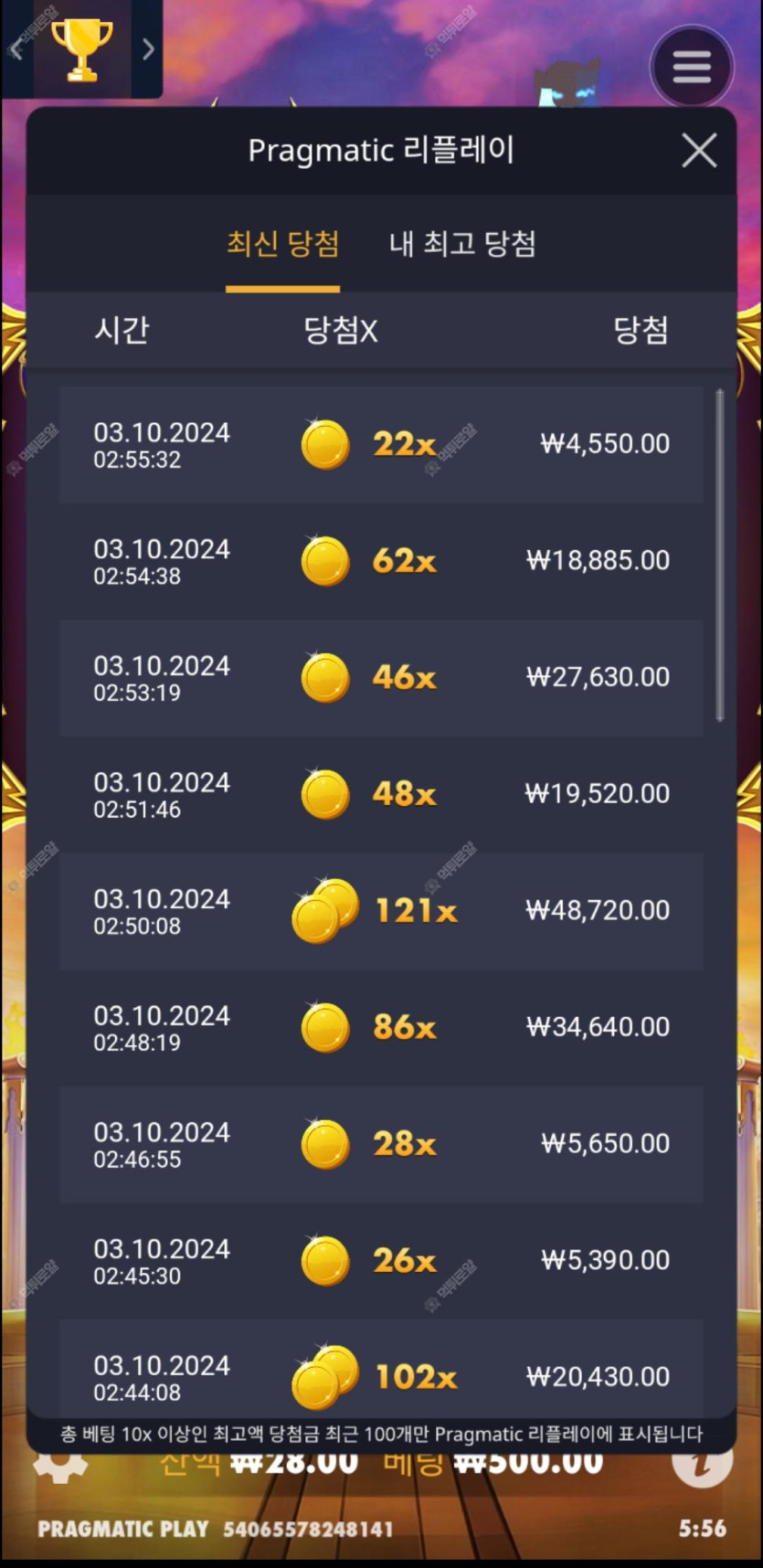Open the 28x replay for ₩5,650.00
Image resolution: width=763 pixels, height=1568 pixels.
tap(381, 1144)
